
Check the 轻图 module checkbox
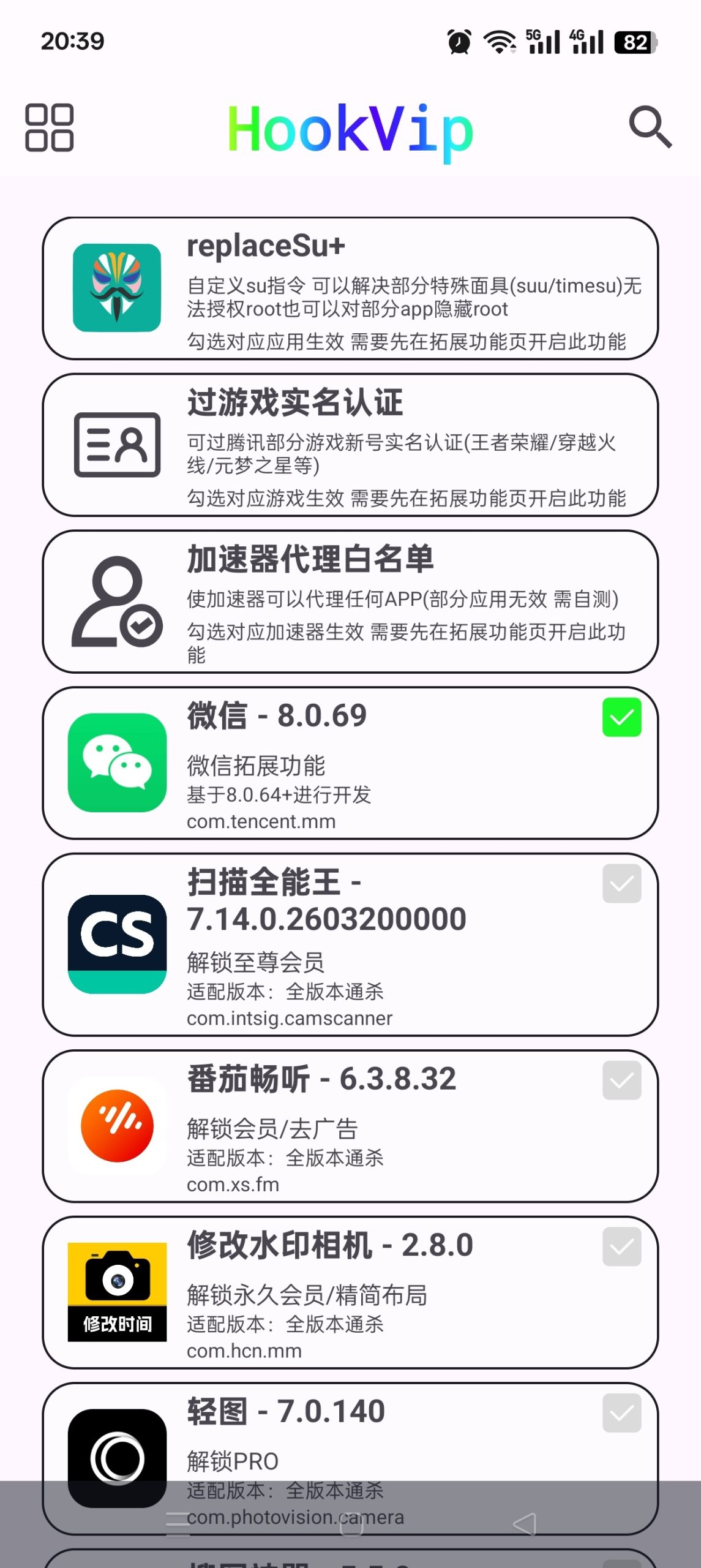pos(621,1413)
